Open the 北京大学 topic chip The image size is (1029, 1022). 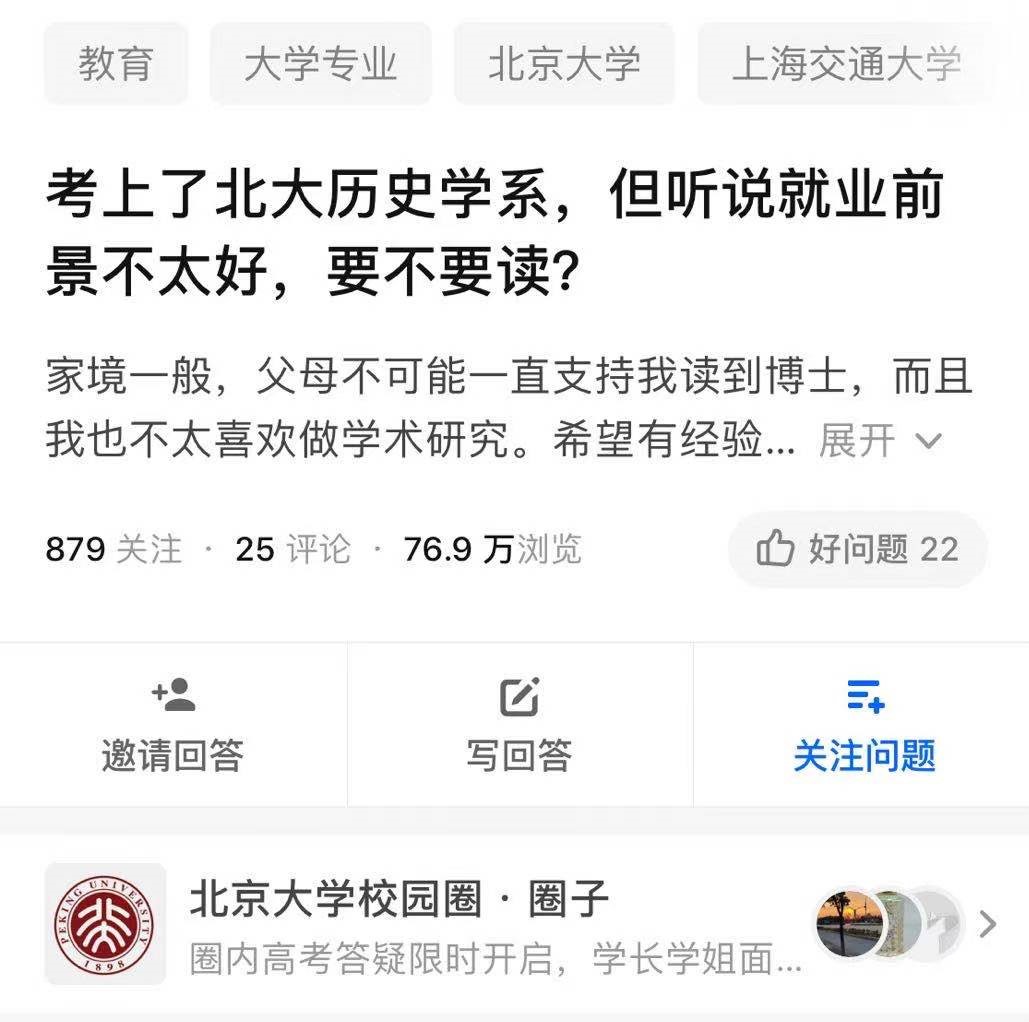[x=564, y=64]
